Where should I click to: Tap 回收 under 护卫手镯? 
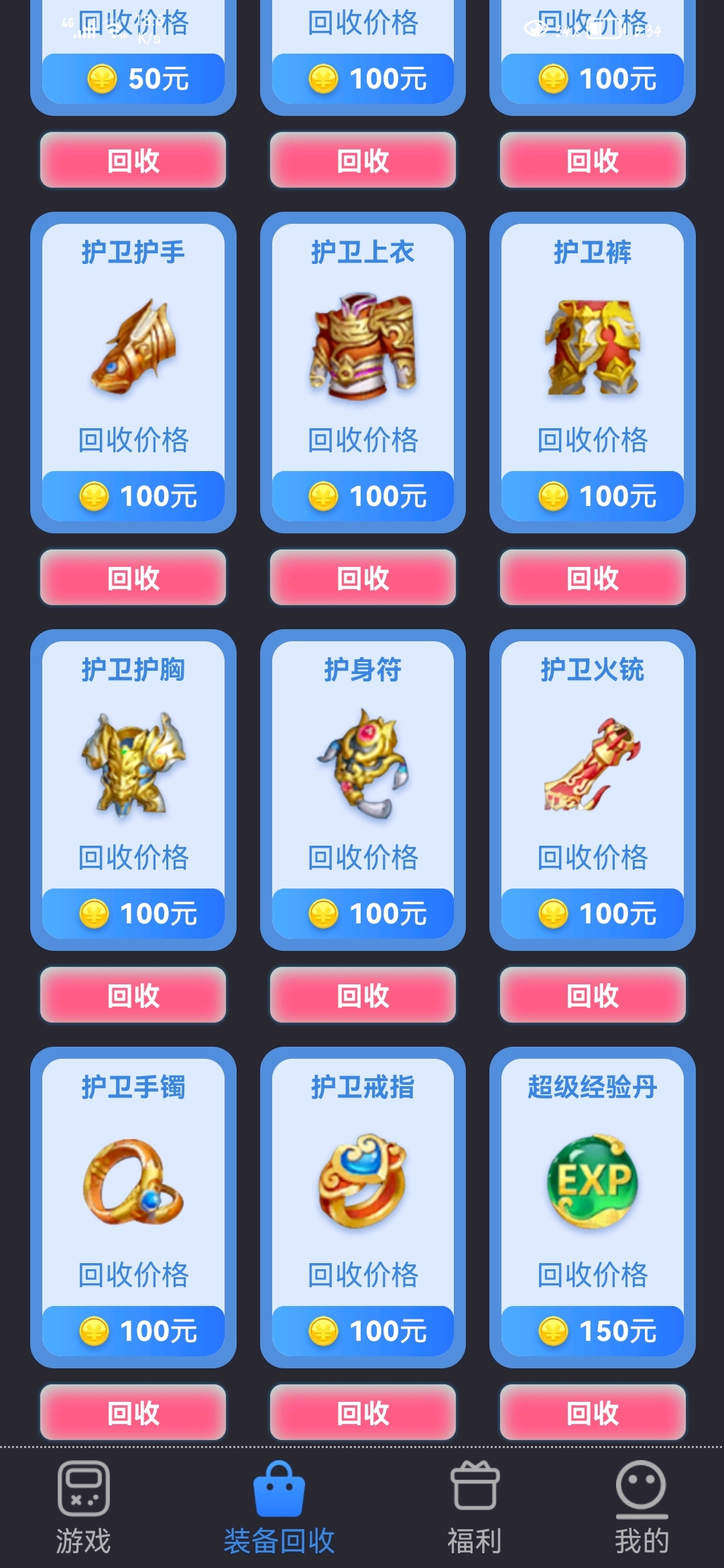pyautogui.click(x=133, y=1413)
